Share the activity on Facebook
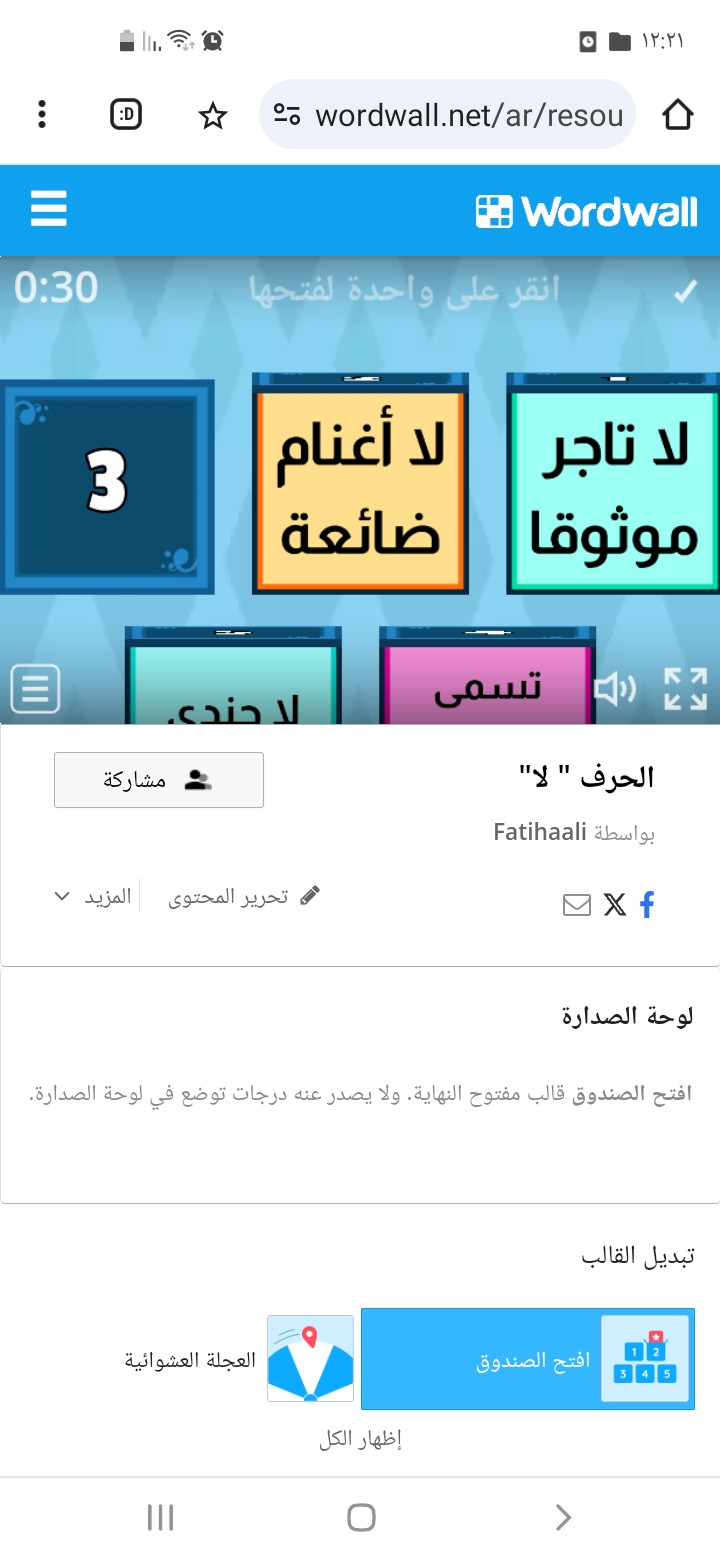This screenshot has height=1560, width=720. 647,905
